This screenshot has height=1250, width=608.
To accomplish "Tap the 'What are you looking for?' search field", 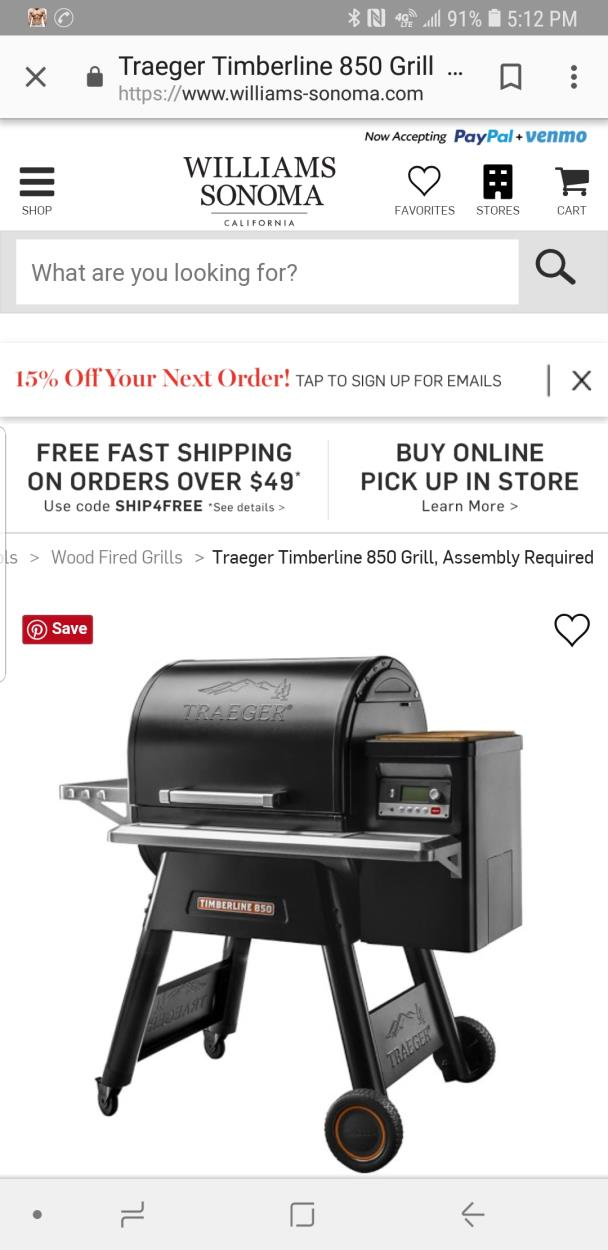I will (267, 272).
